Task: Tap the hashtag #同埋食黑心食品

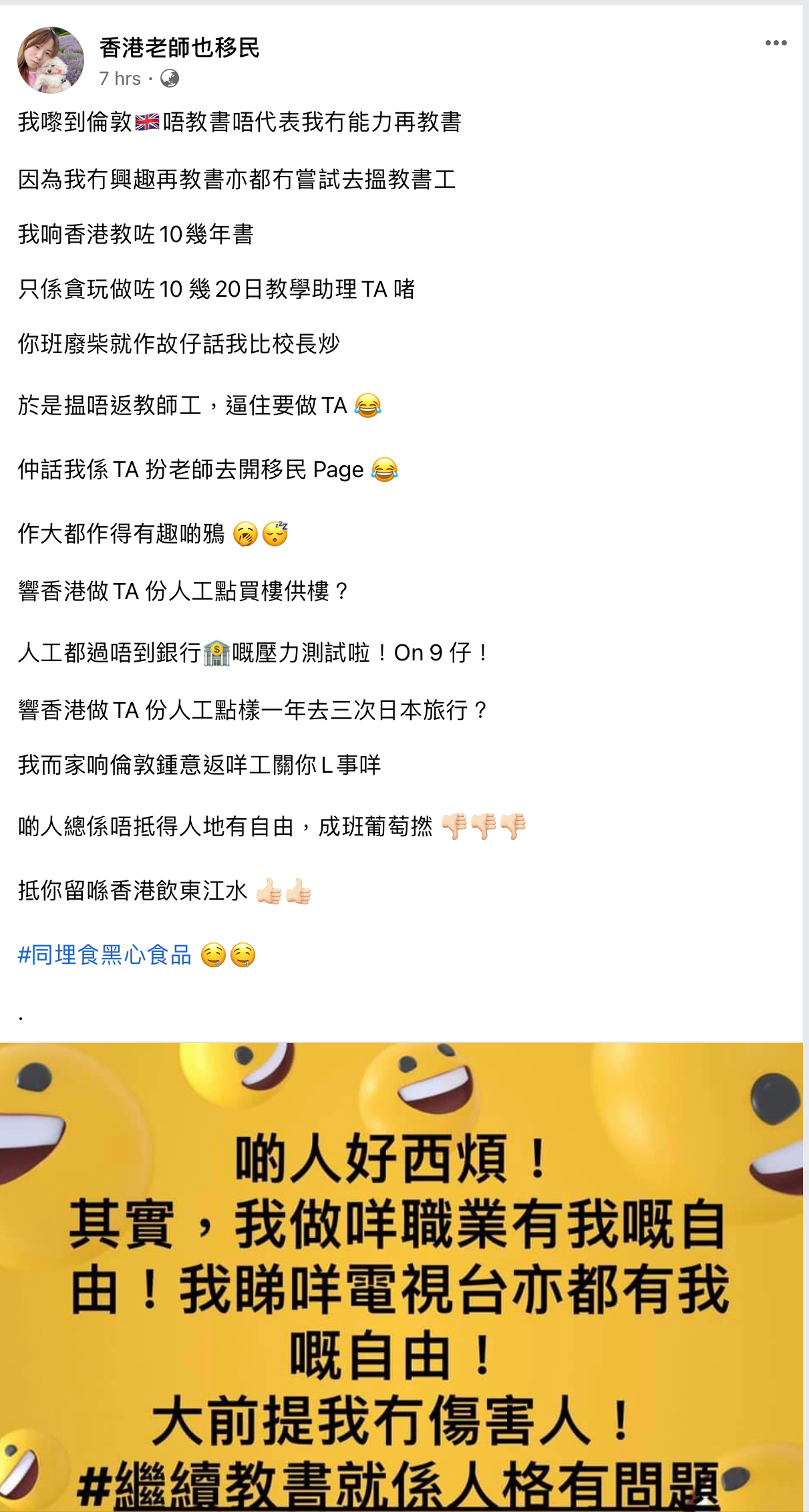Action: (105, 955)
